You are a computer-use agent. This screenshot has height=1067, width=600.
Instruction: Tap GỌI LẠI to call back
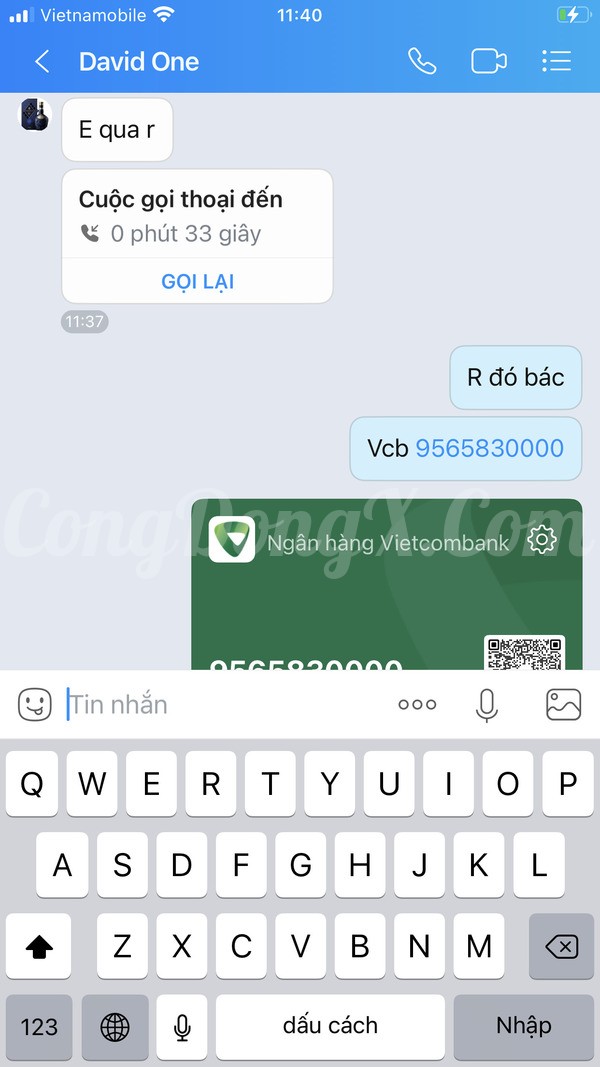point(197,281)
